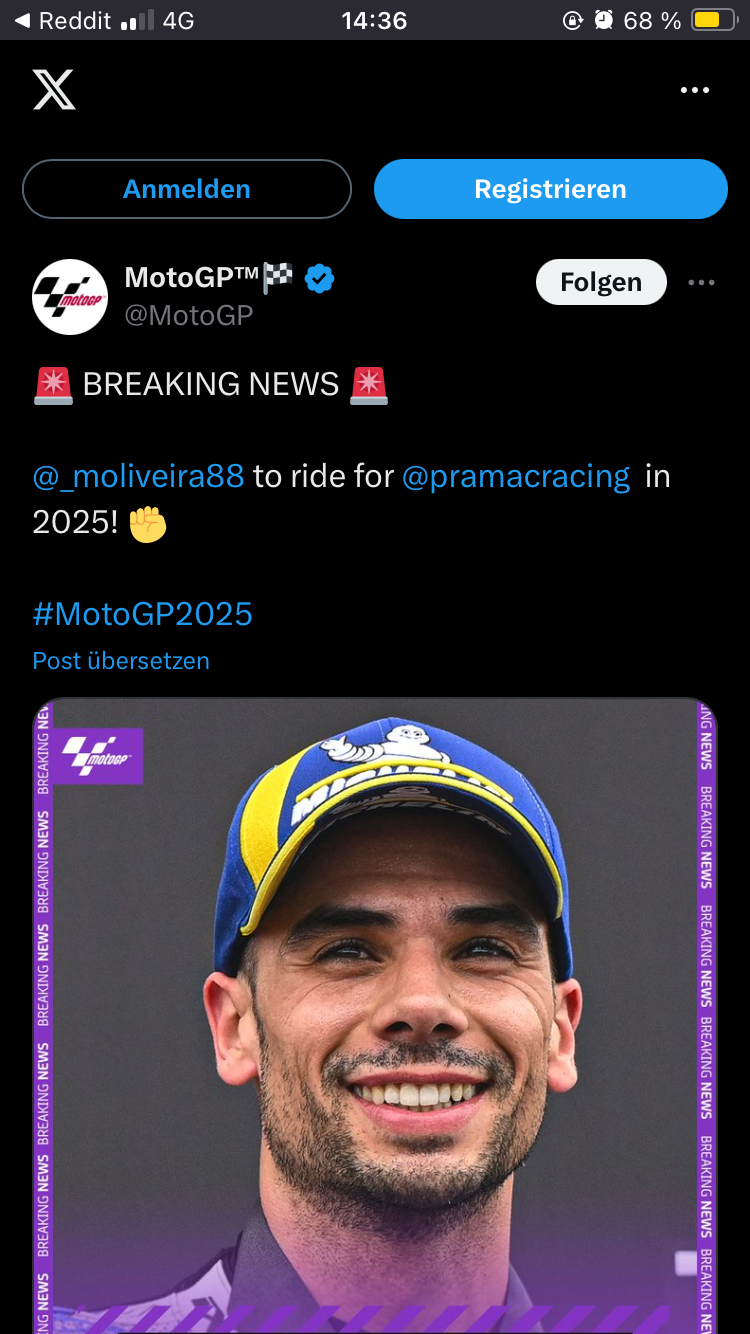
Task: Tap the X logo in the header
Action: pos(54,90)
